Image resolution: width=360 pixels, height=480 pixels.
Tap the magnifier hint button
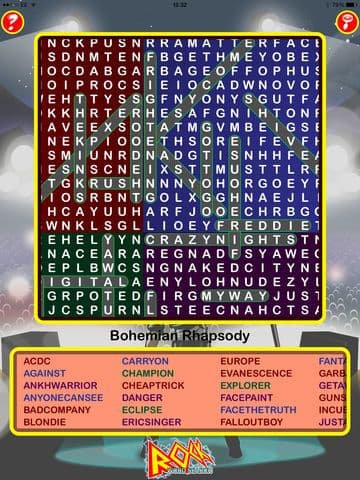pyautogui.click(x=347, y=22)
